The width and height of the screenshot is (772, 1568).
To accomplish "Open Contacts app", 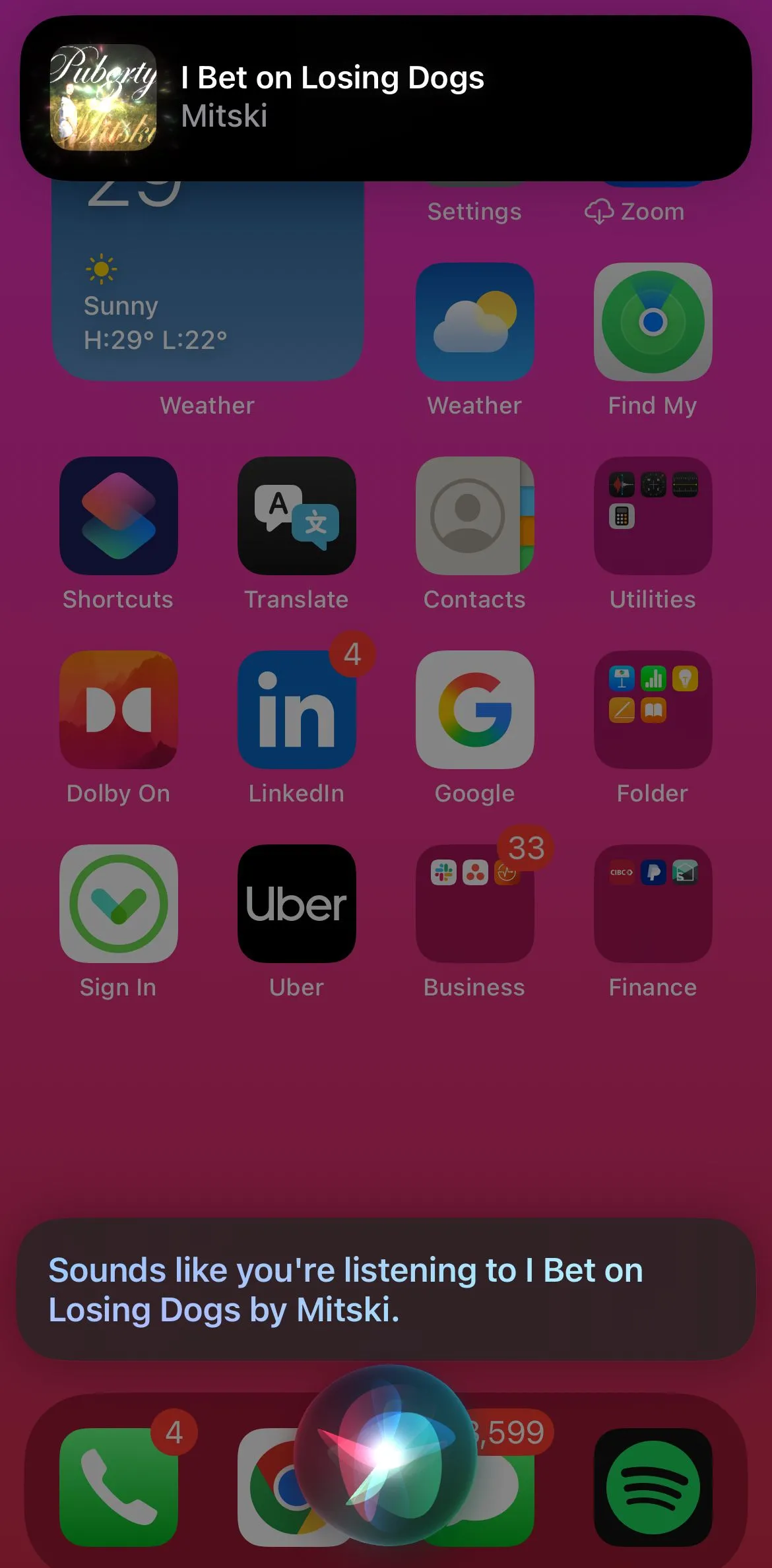I will pyautogui.click(x=474, y=516).
